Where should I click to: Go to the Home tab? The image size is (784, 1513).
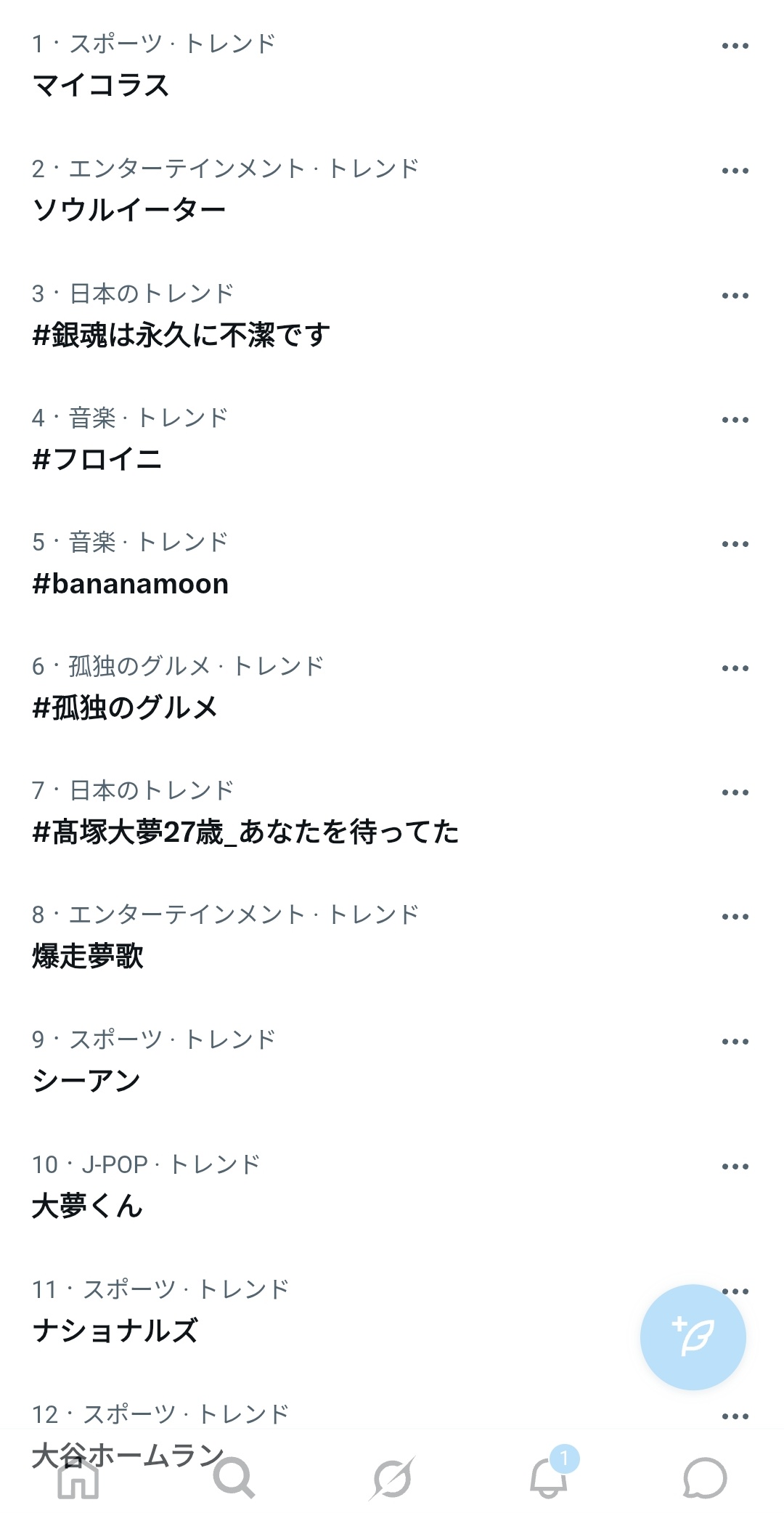78,1477
